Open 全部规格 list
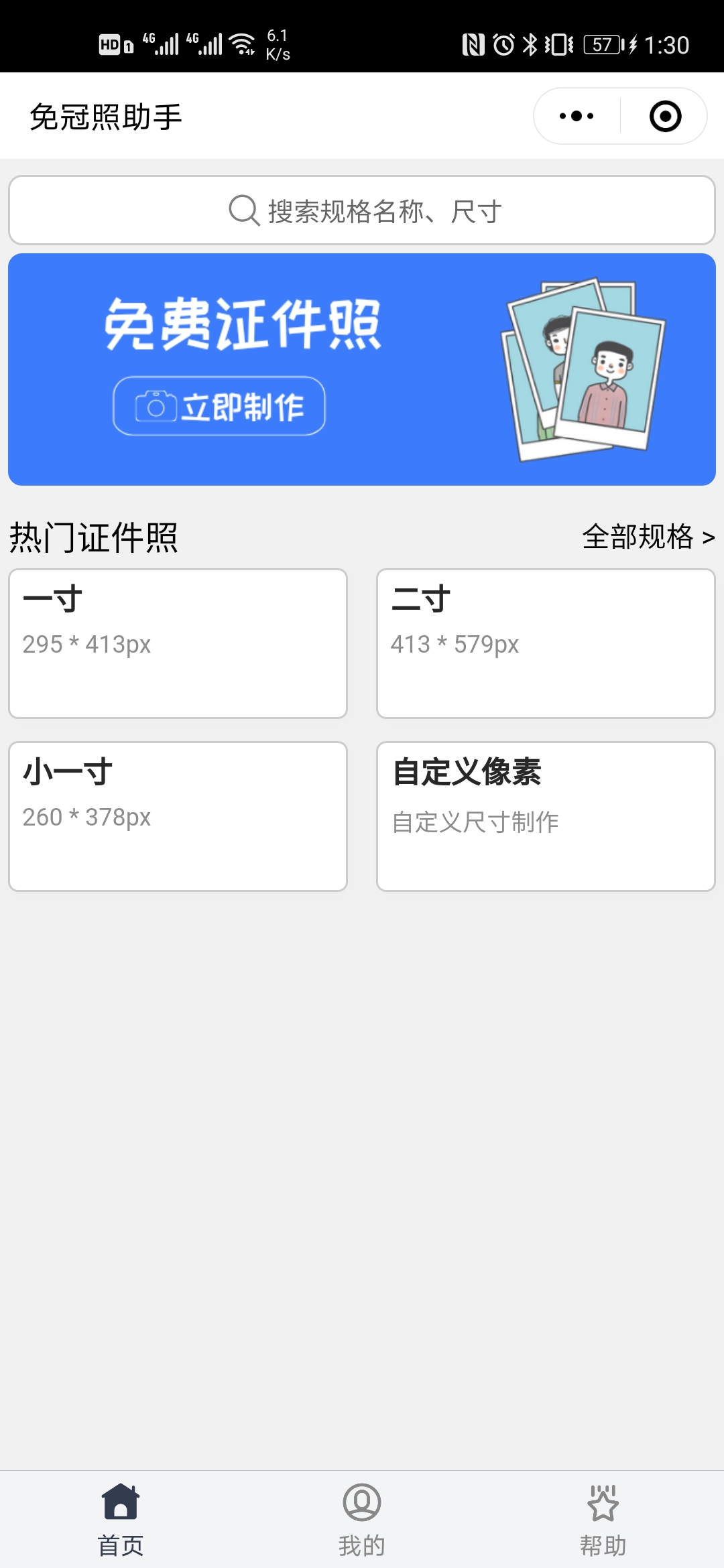Viewport: 724px width, 1568px height. (648, 537)
